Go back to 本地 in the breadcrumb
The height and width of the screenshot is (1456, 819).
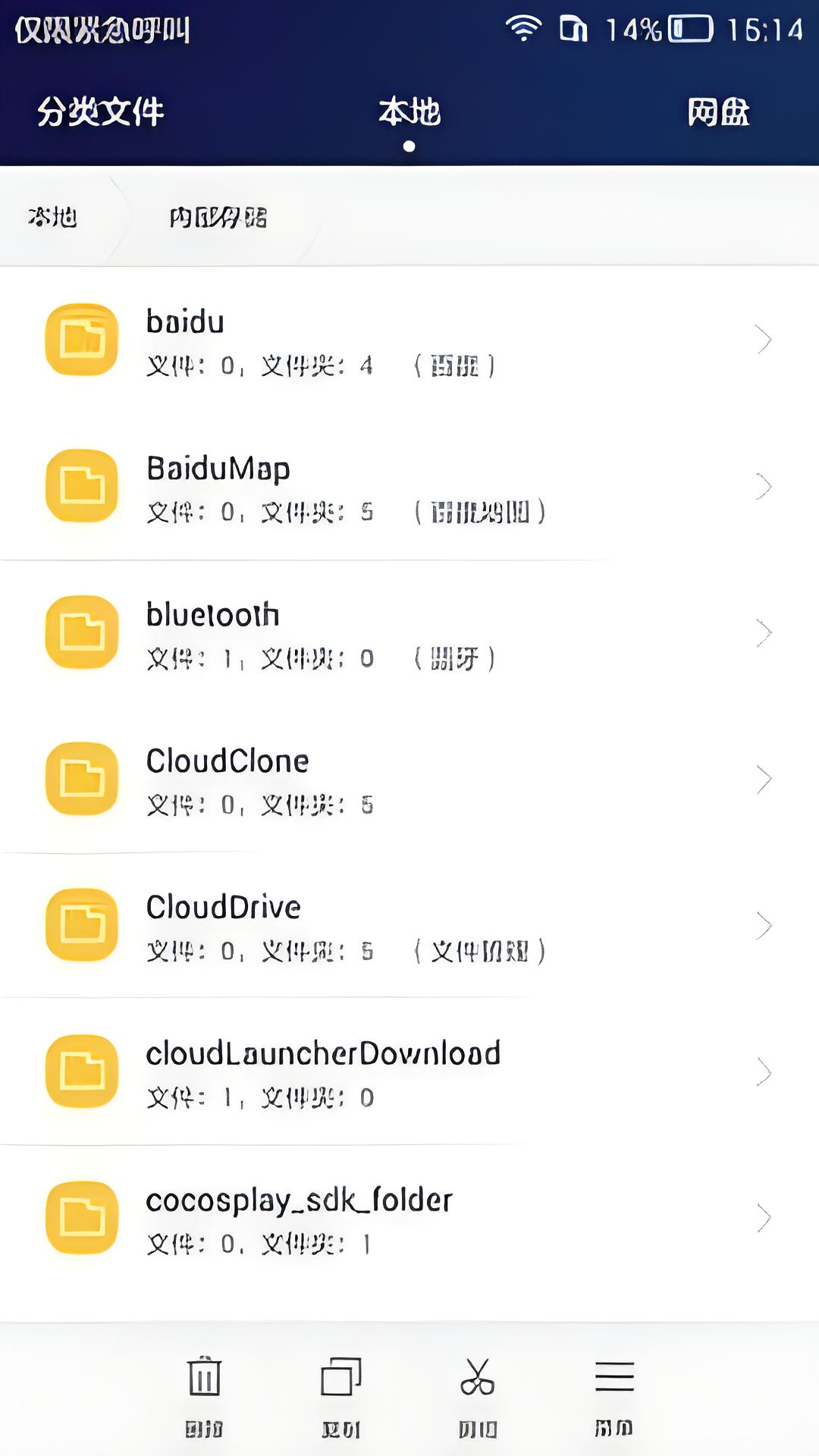[52, 218]
